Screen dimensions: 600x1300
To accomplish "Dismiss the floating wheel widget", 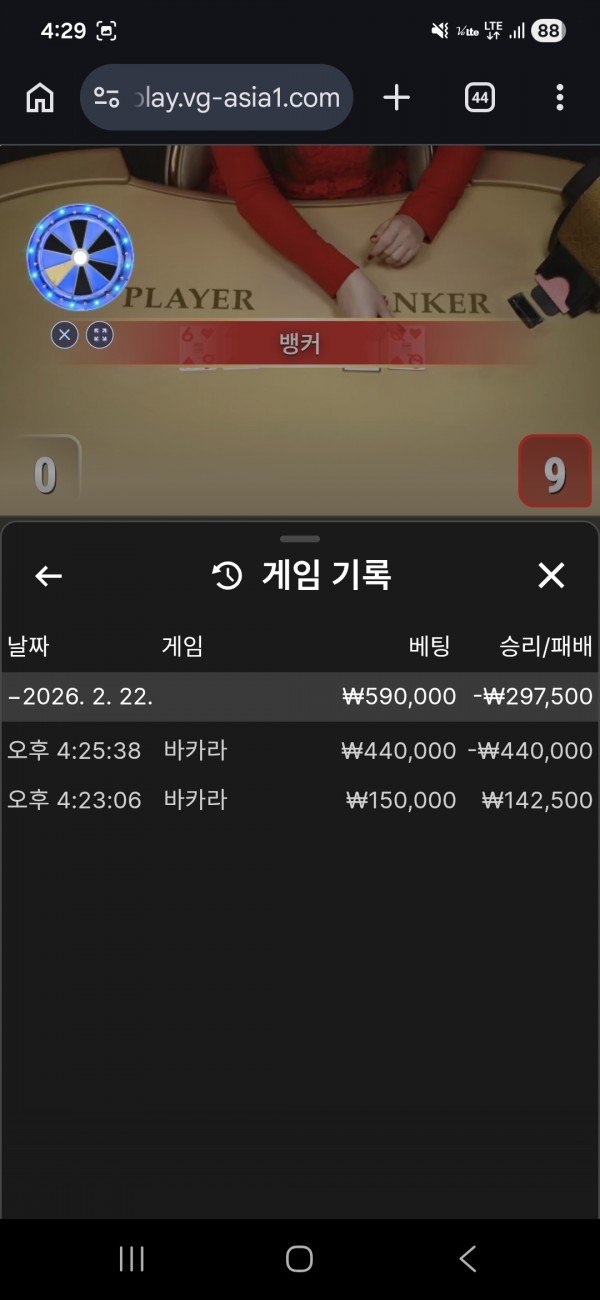I will [64, 335].
